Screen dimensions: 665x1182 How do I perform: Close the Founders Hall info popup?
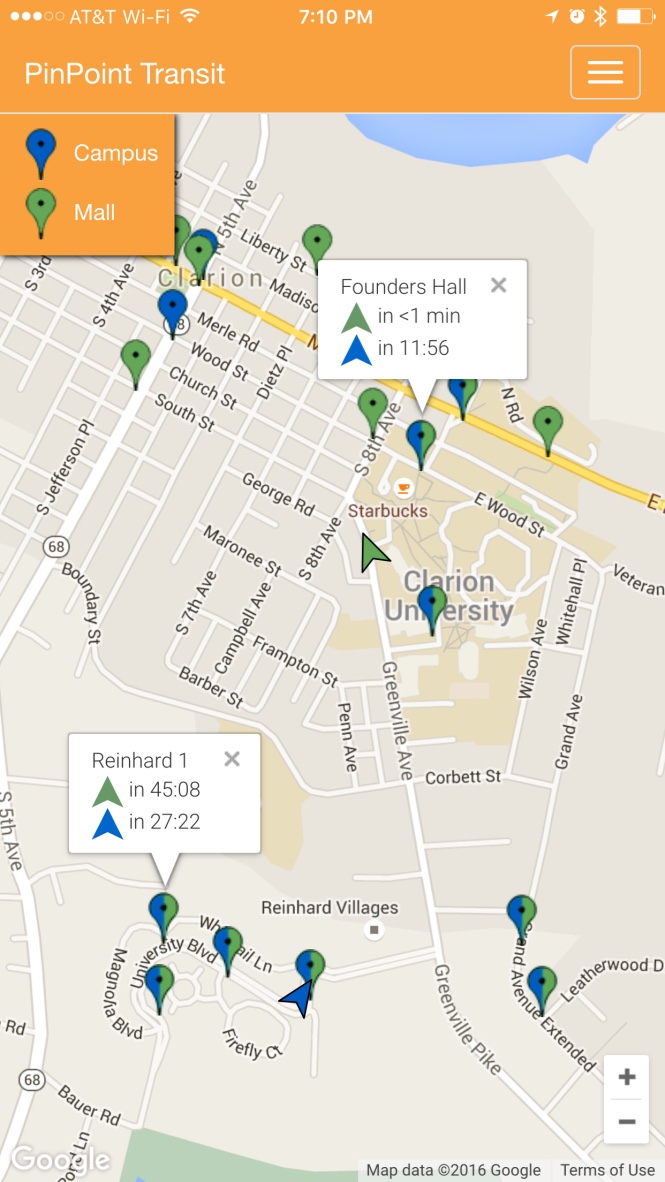pyautogui.click(x=498, y=285)
